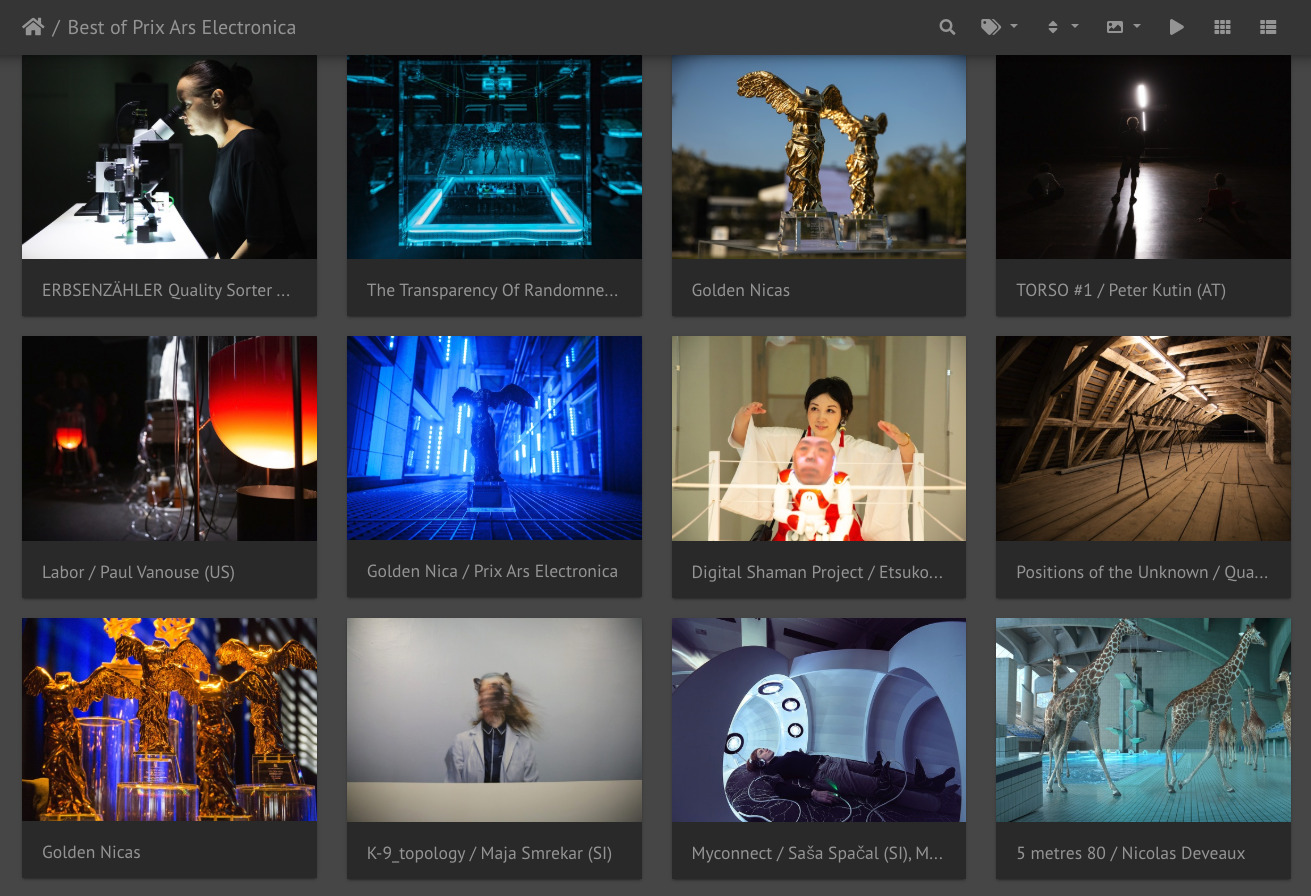Open Labor / Paul Vanouse photo
Image resolution: width=1311 pixels, height=896 pixels.
pyautogui.click(x=169, y=439)
